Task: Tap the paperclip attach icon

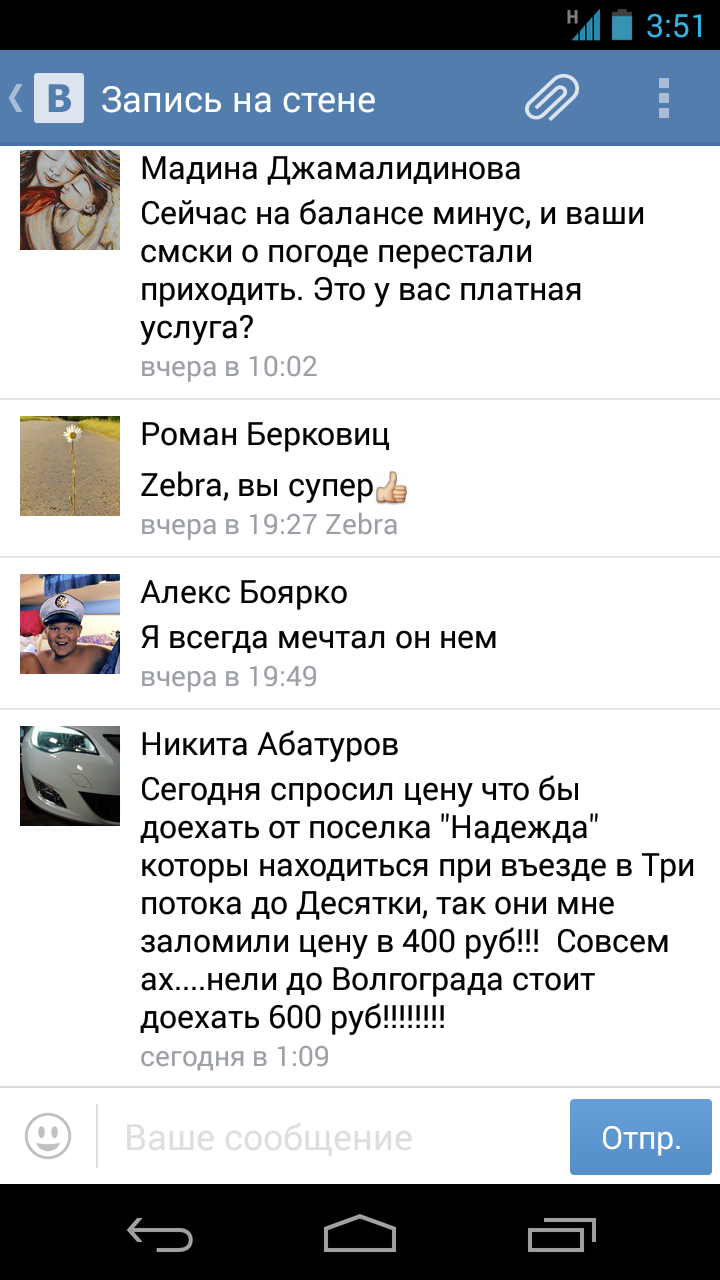Action: pos(552,98)
